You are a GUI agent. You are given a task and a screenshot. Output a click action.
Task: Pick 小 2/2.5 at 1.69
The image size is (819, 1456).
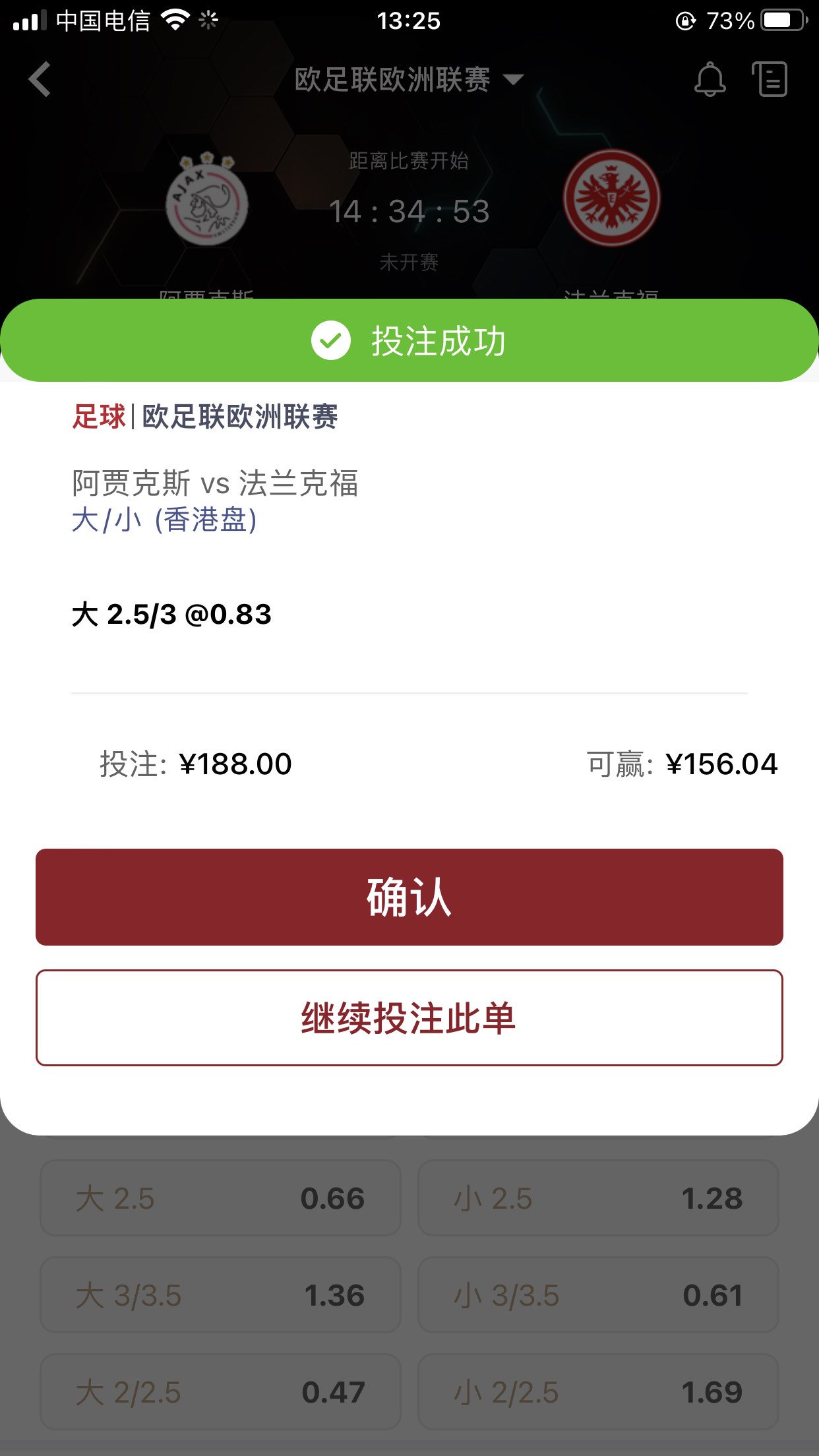(598, 1392)
